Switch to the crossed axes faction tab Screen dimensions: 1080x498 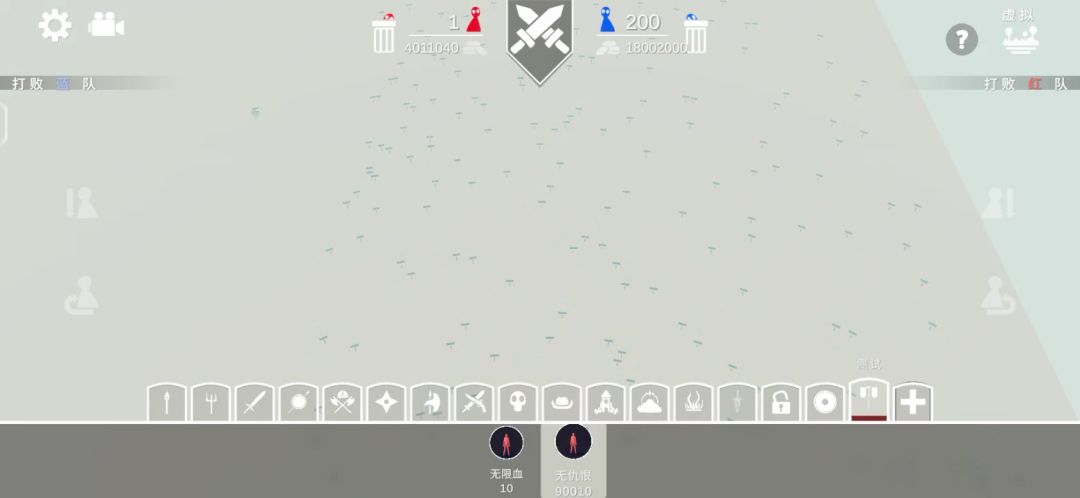[342, 402]
